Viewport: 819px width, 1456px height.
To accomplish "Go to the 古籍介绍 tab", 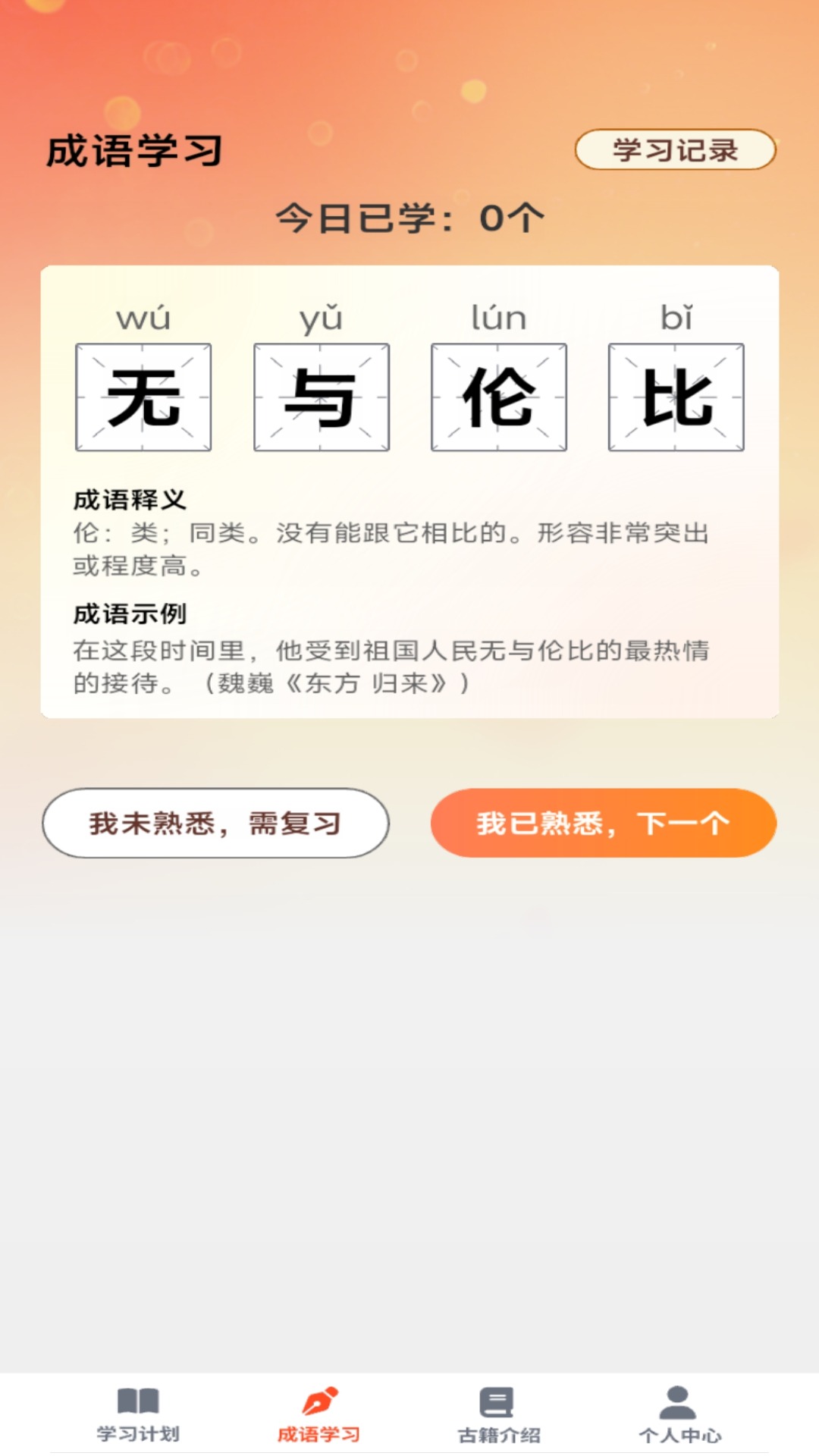I will (498, 1414).
